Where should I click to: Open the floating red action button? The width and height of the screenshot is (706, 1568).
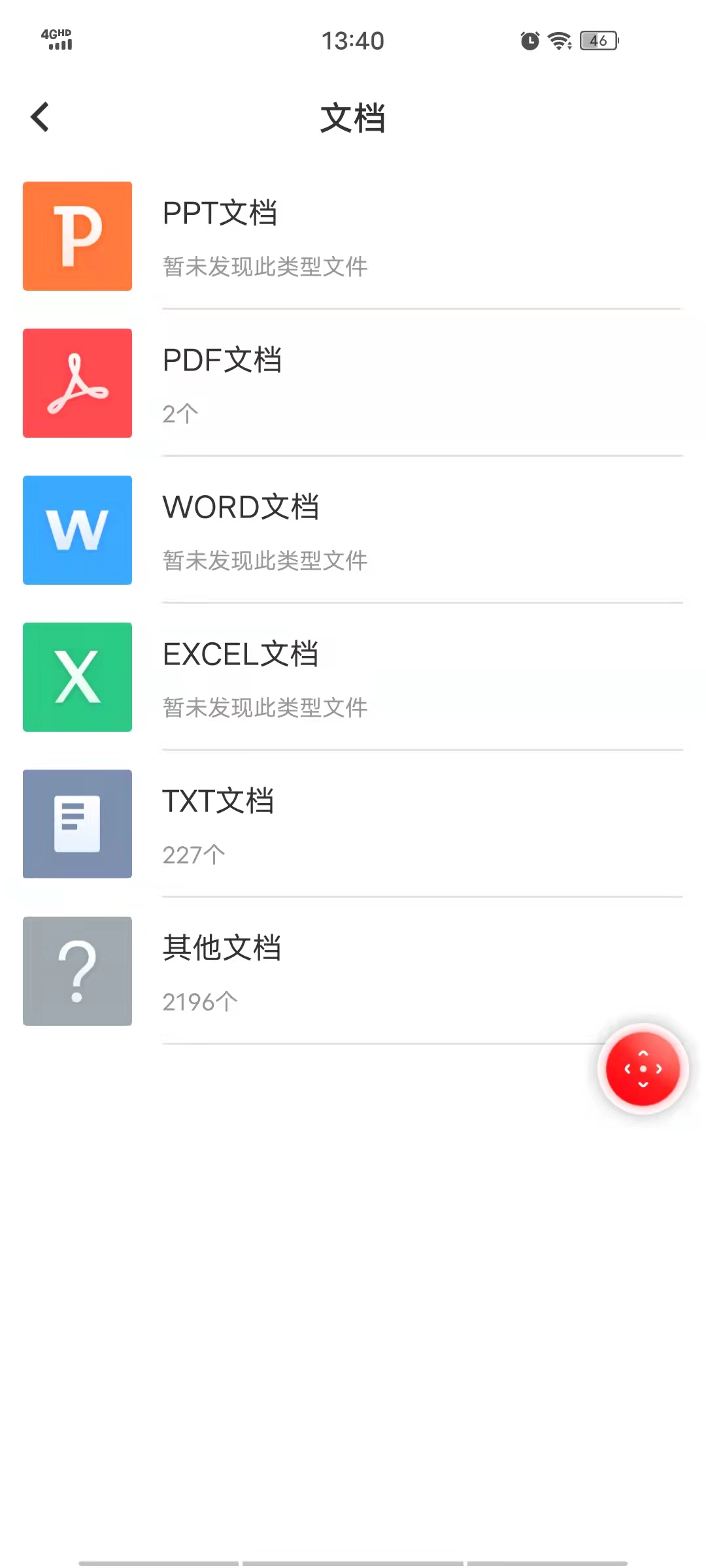643,1070
